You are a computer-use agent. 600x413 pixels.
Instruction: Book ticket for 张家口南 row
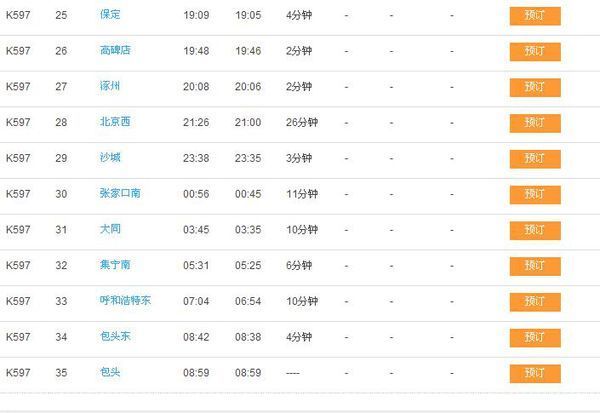pyautogui.click(x=535, y=194)
